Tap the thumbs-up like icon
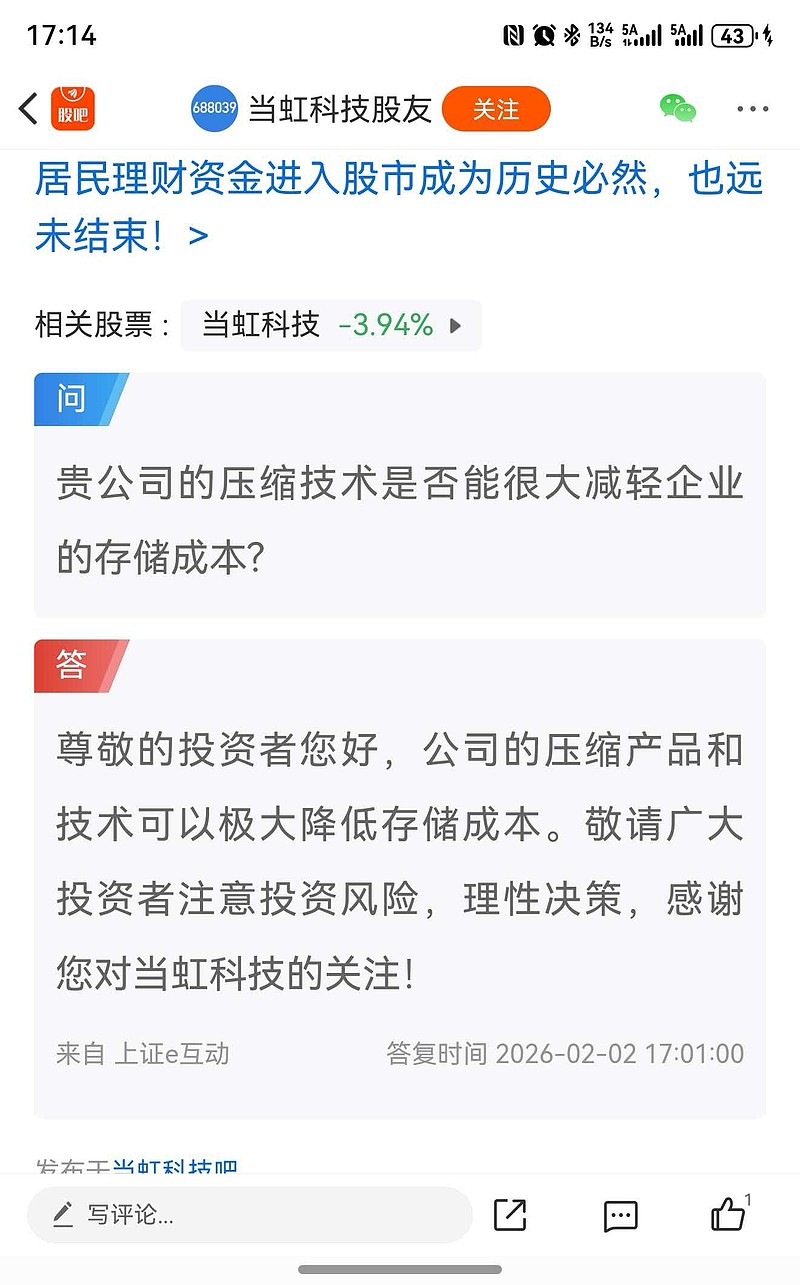 pyautogui.click(x=729, y=1218)
